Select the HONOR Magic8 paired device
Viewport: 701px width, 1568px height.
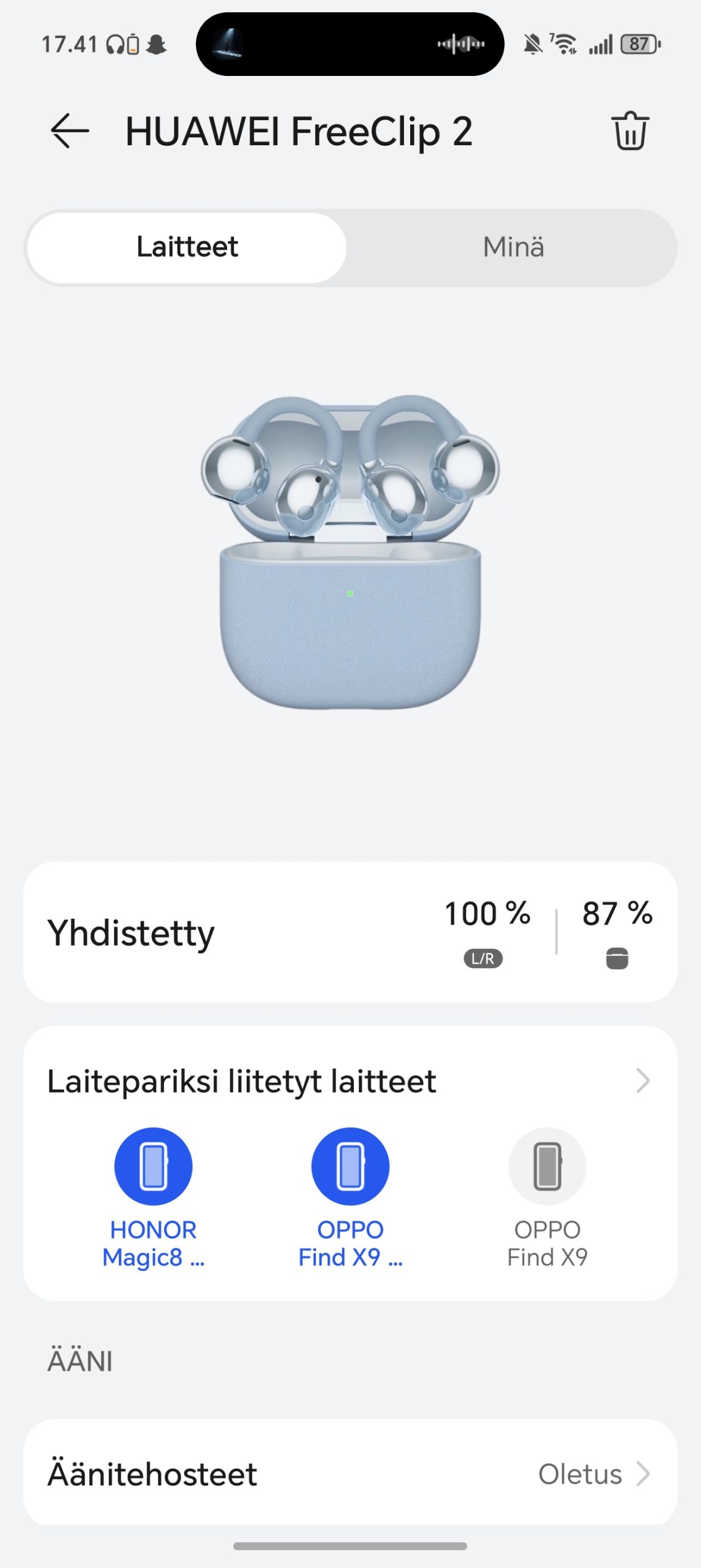coord(154,1166)
